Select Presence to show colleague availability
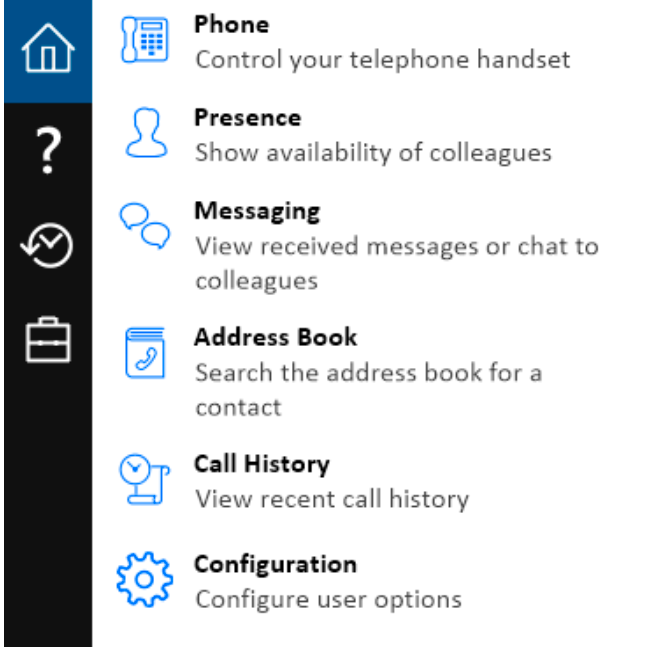 coord(247,118)
